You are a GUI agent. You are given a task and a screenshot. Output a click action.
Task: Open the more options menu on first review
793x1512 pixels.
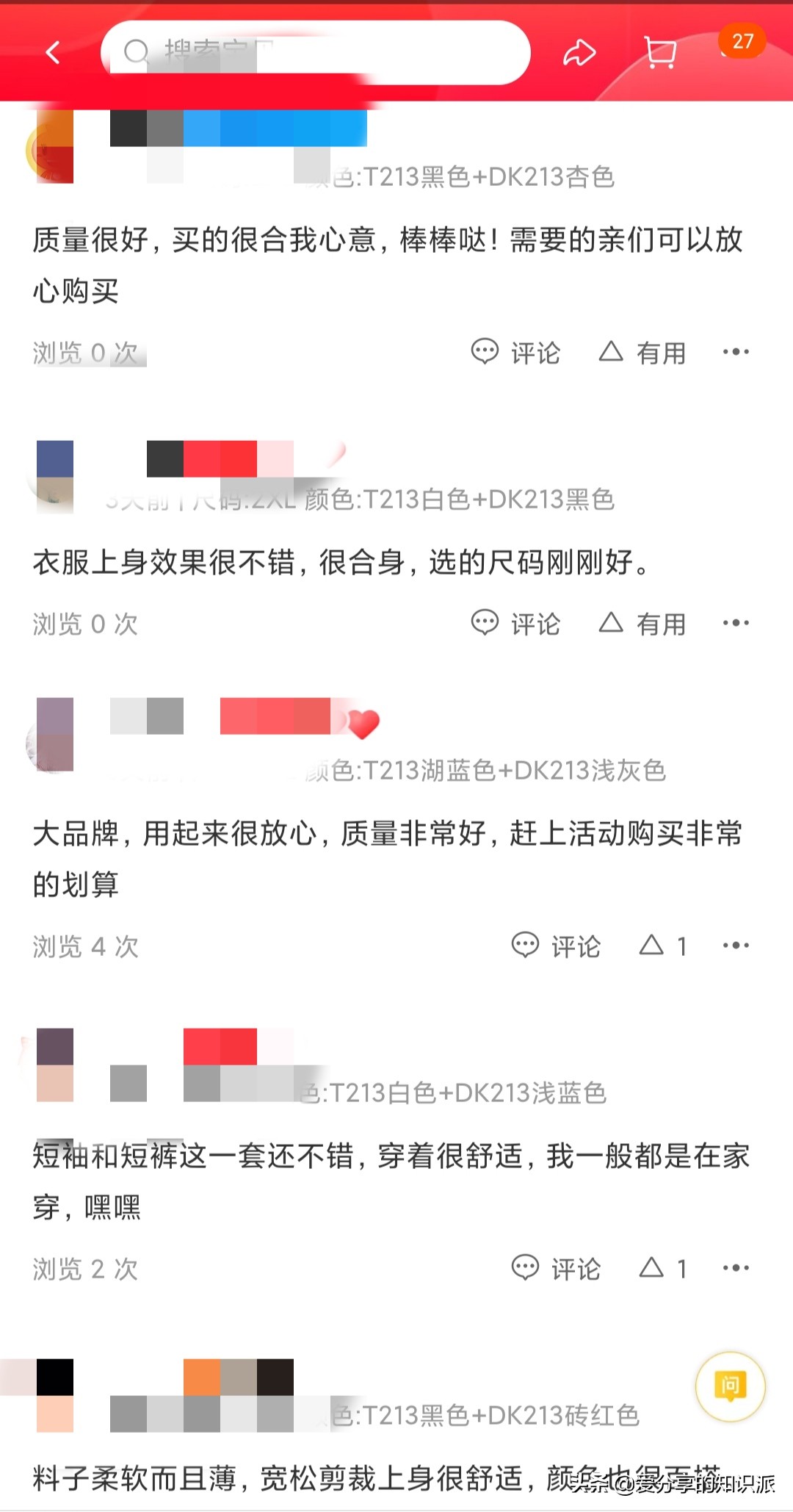click(737, 353)
